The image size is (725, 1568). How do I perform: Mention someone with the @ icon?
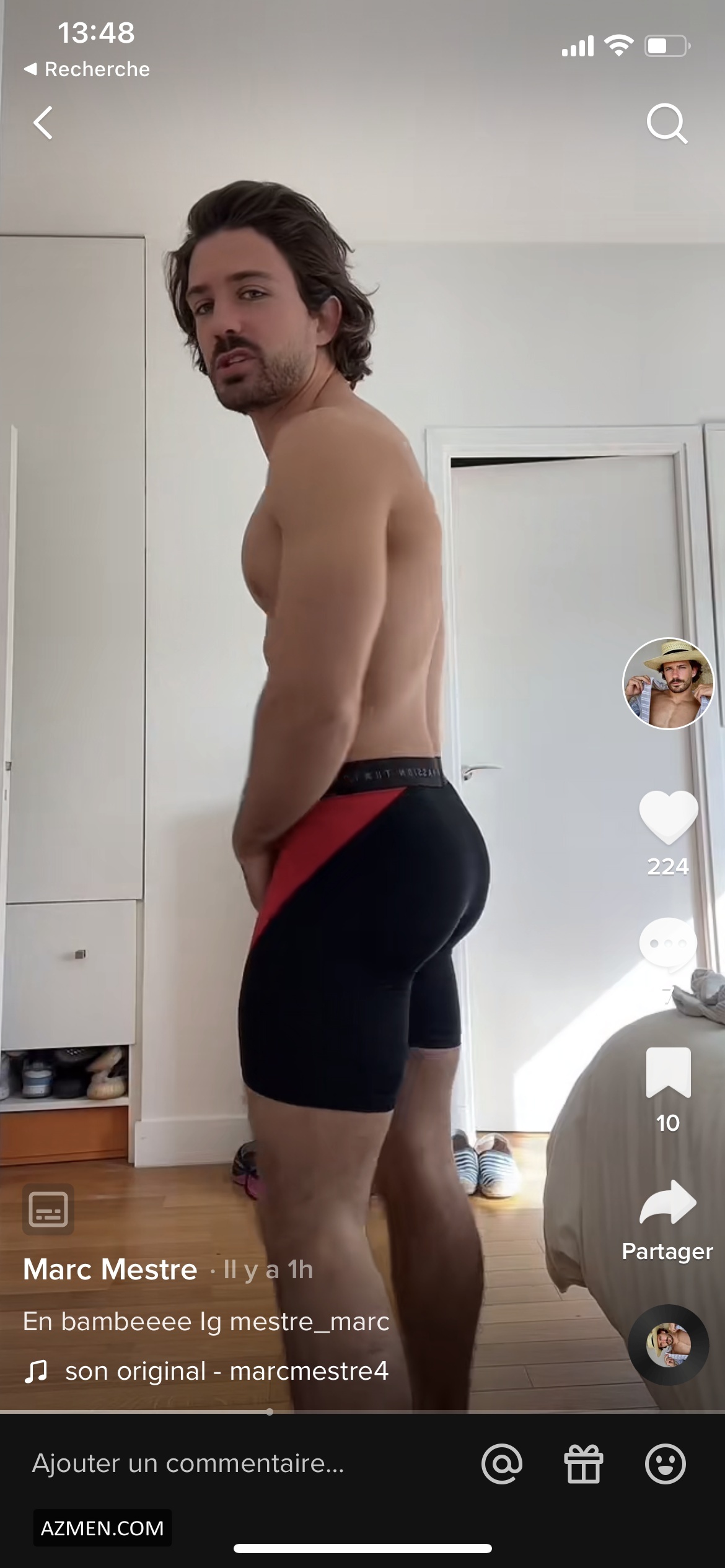(x=502, y=1464)
